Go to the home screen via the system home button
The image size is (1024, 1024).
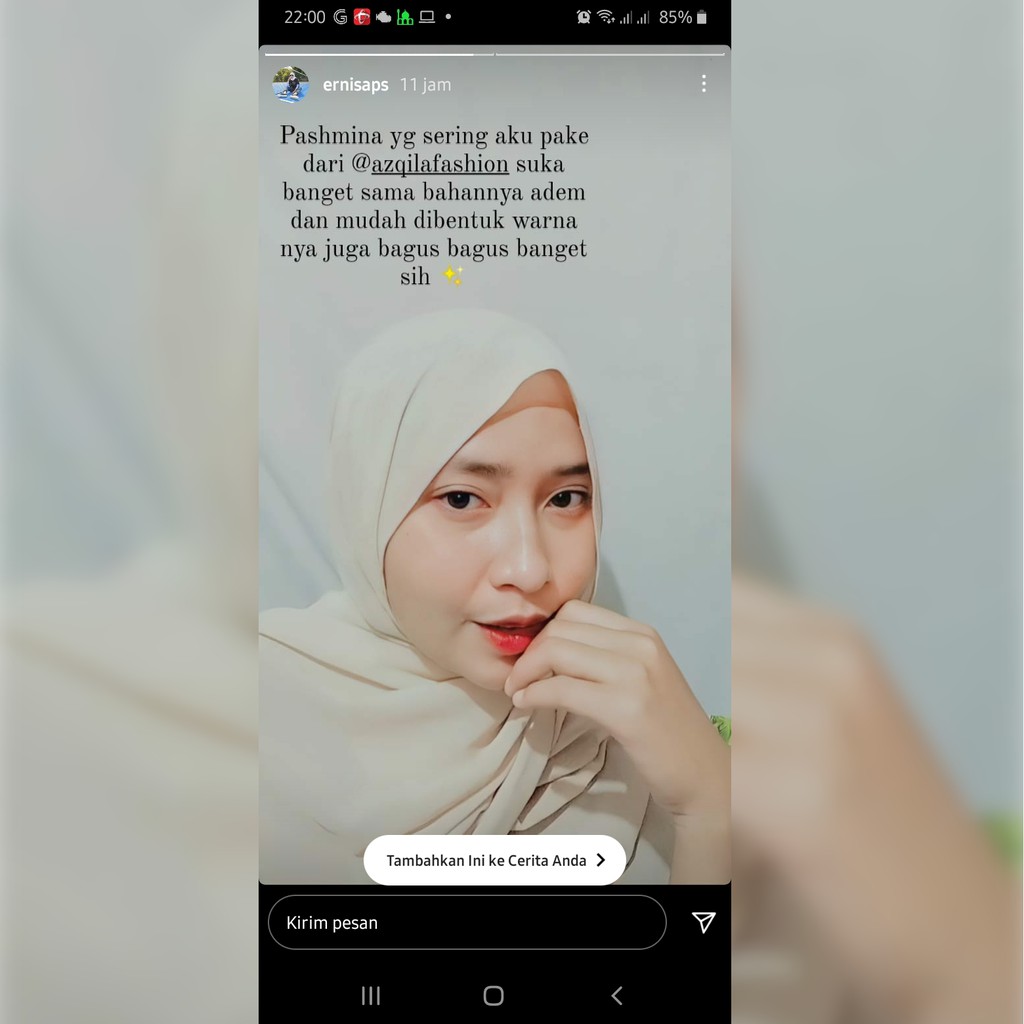tap(493, 995)
